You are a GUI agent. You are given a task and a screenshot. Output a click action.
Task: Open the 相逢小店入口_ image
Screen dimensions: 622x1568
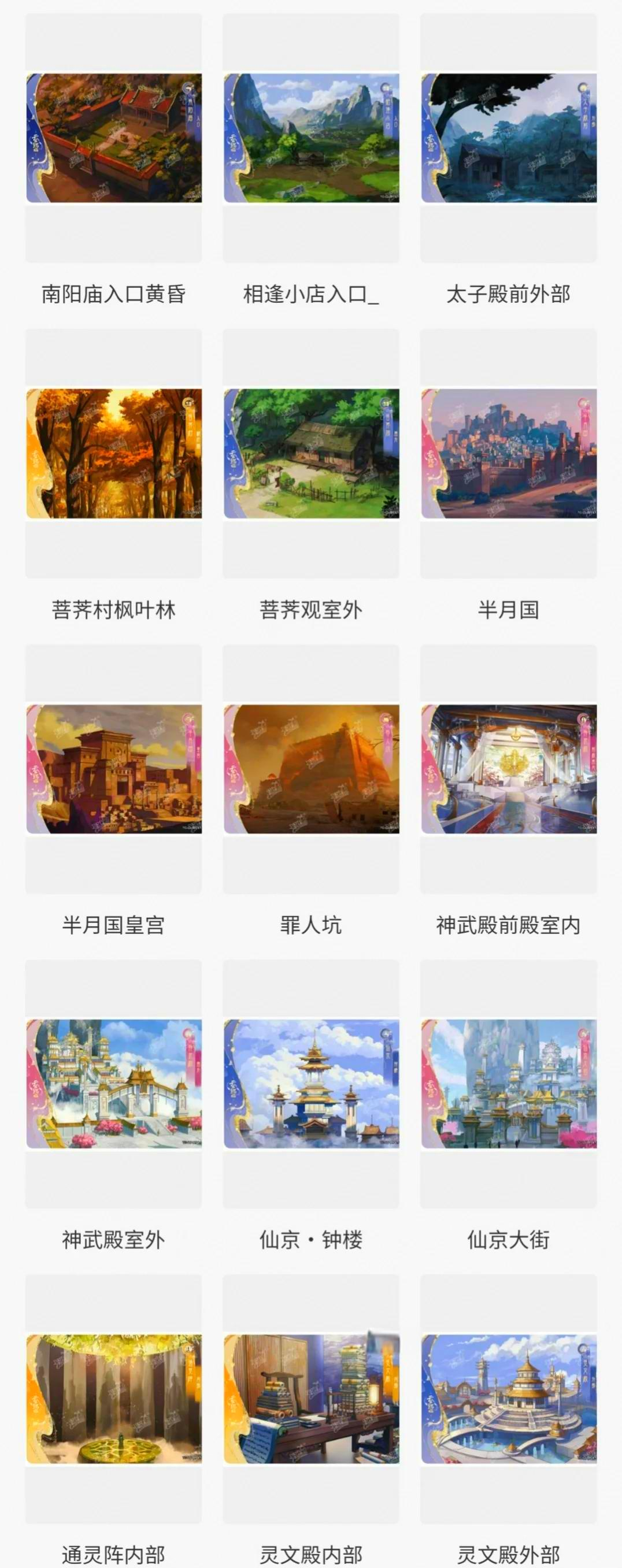pyautogui.click(x=311, y=138)
